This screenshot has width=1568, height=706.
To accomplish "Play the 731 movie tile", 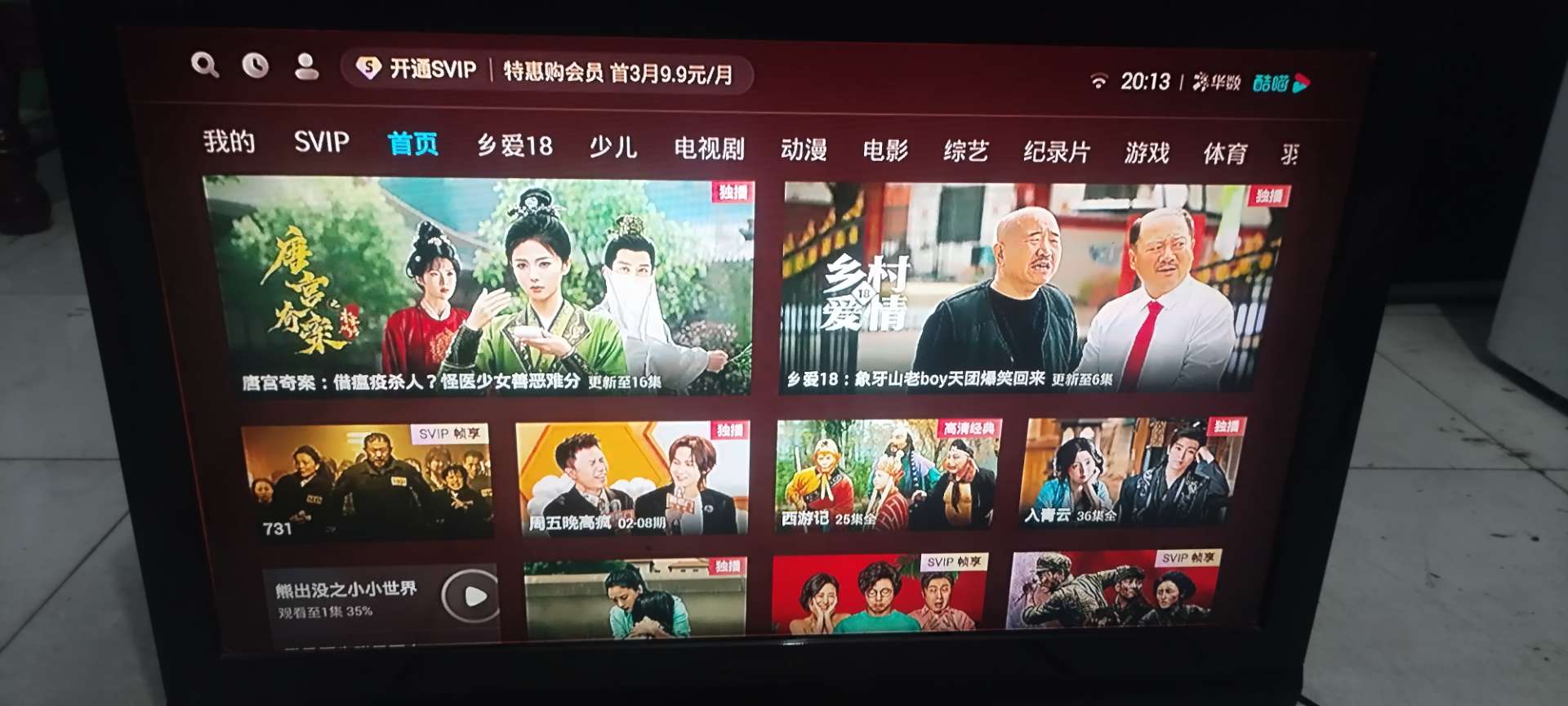I will point(367,482).
